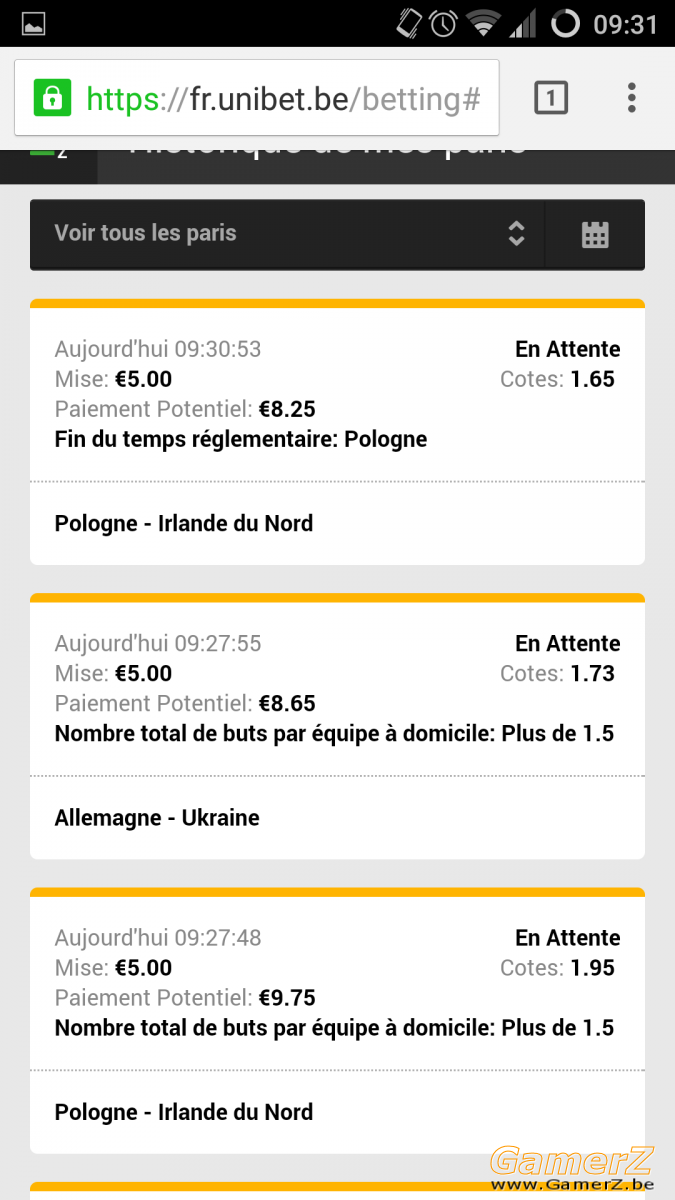675x1200 pixels.
Task: Open the Chrome overflow menu
Action: click(631, 98)
